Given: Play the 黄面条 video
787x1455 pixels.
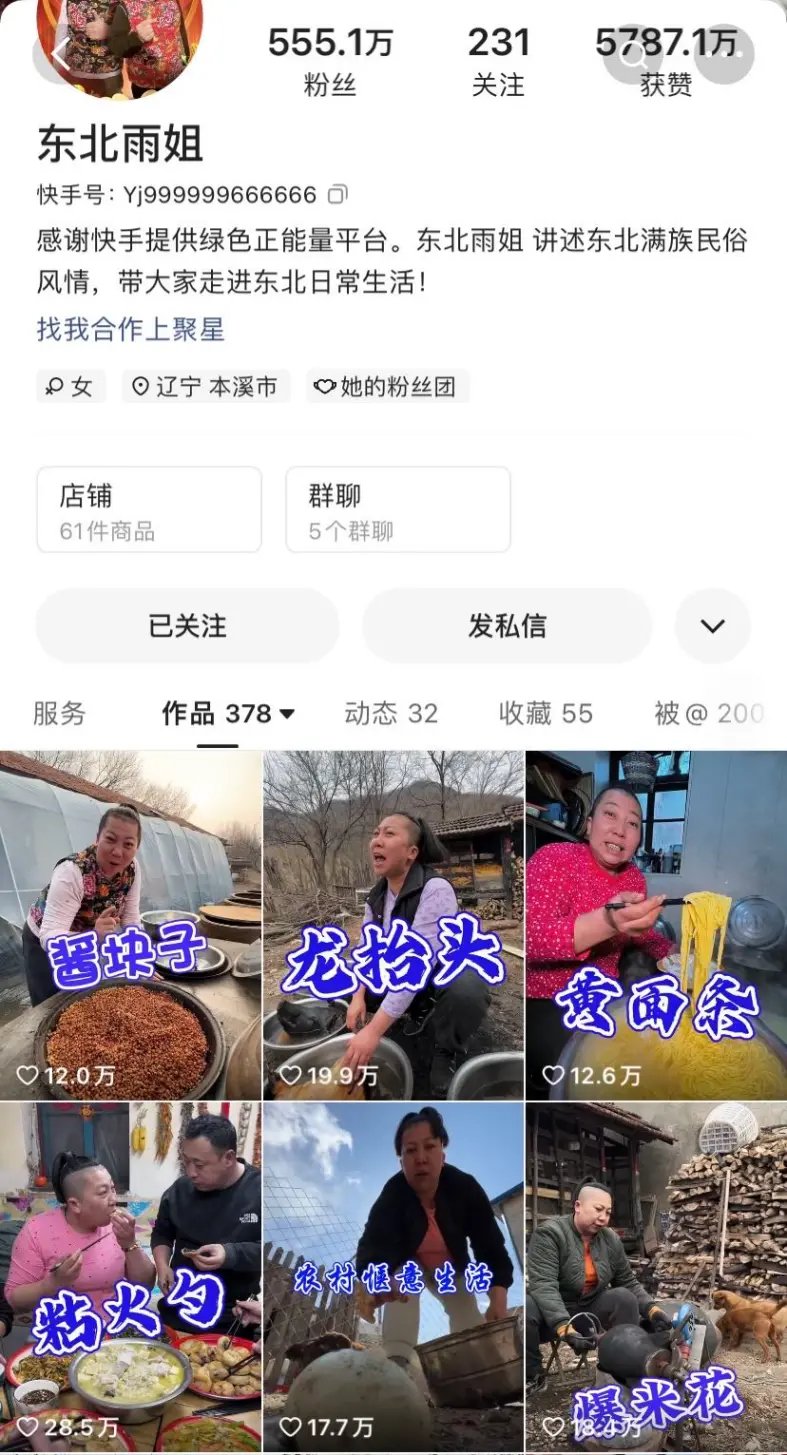Looking at the screenshot, I should (656, 925).
